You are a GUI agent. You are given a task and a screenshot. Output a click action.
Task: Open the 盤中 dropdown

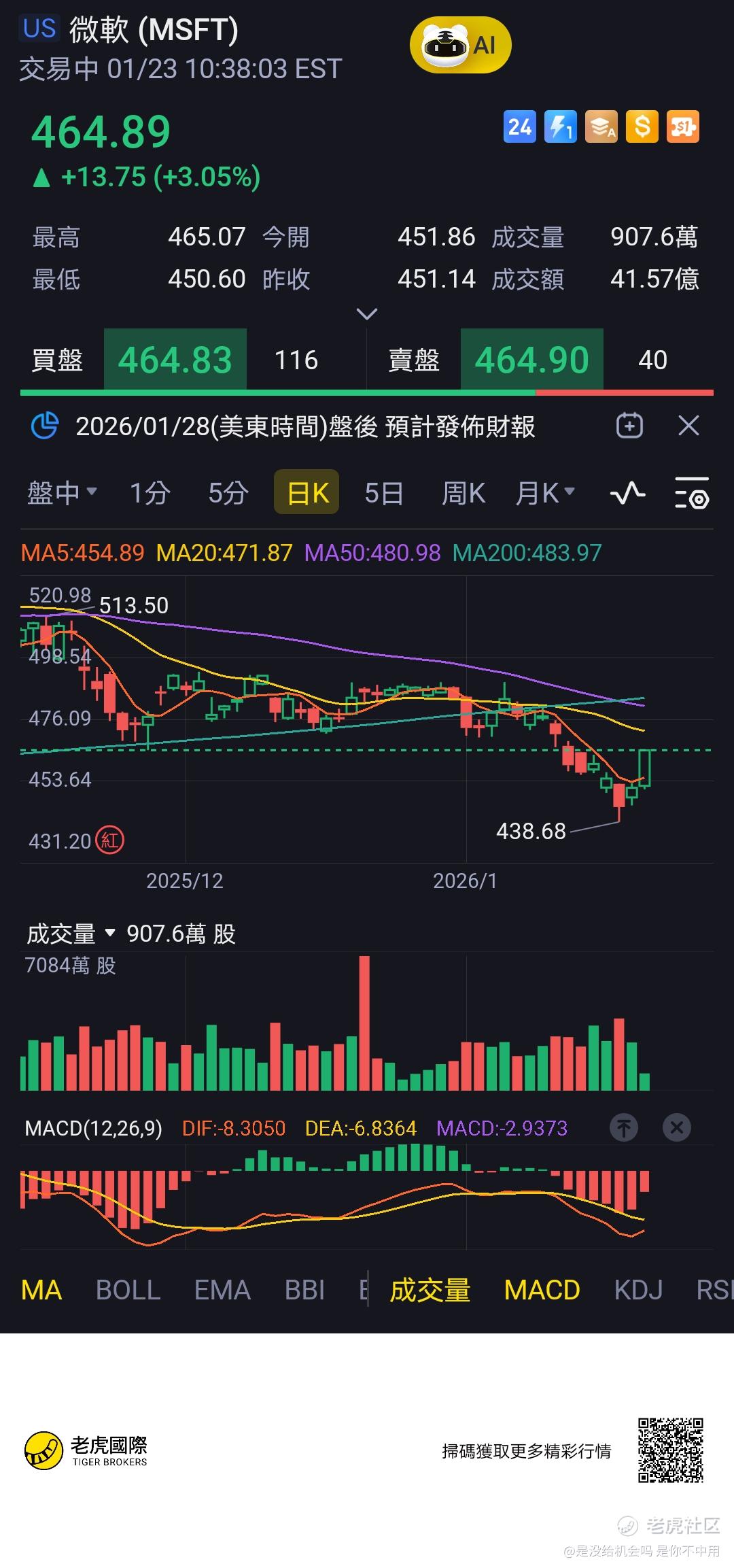coord(62,493)
